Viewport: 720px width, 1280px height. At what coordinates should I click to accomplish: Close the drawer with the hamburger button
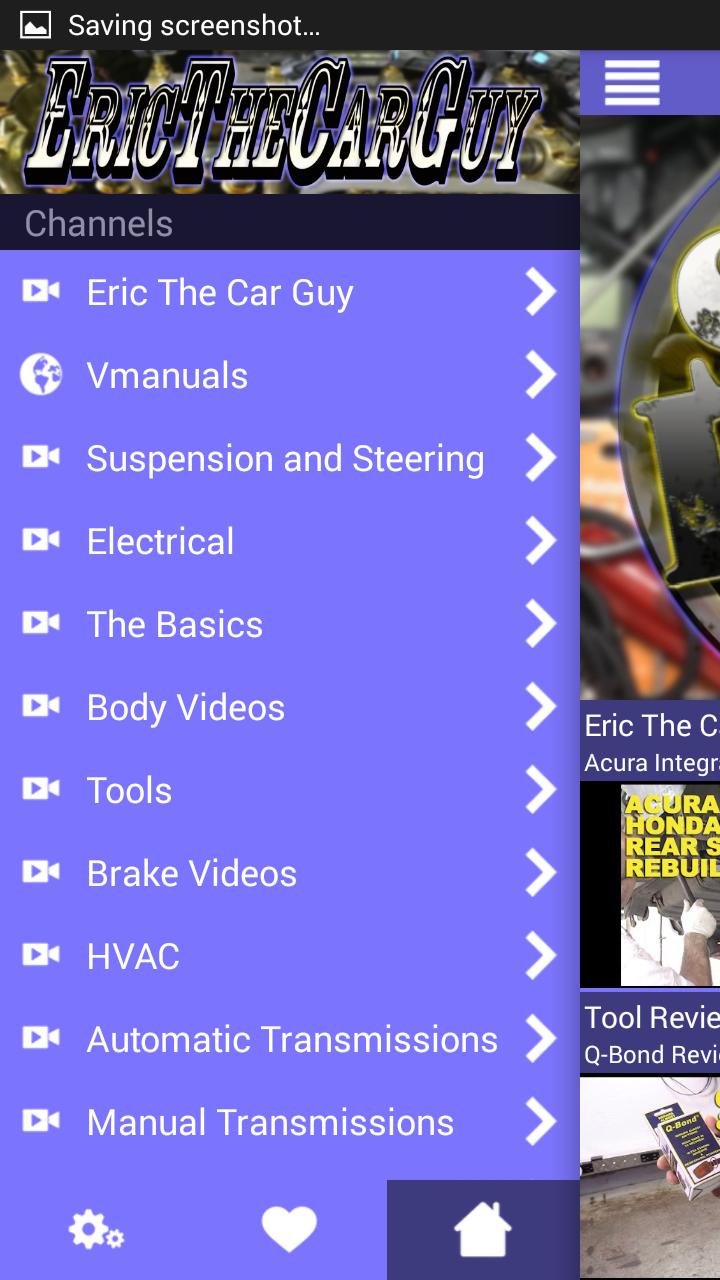click(632, 83)
